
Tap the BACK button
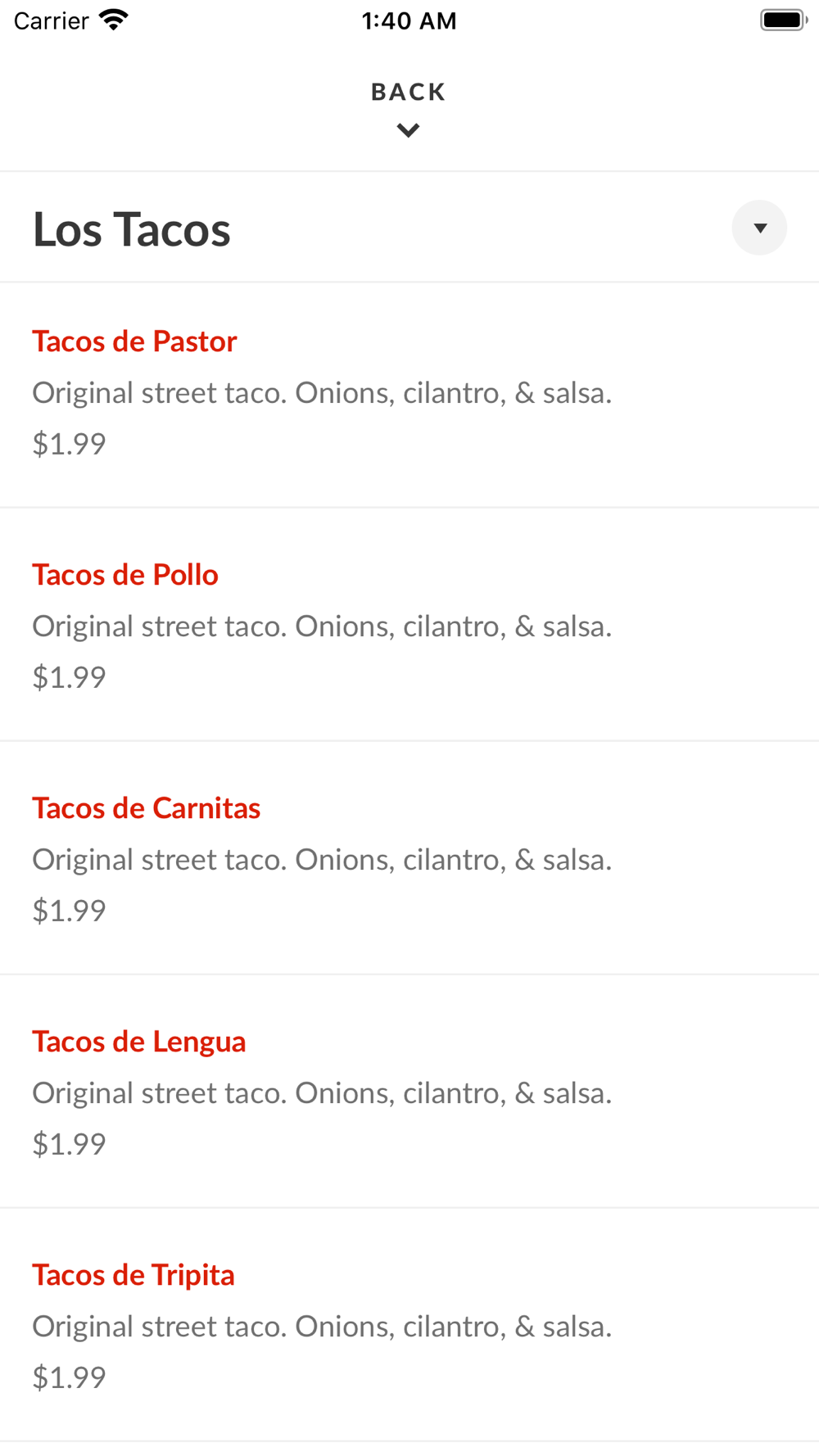coord(408,107)
